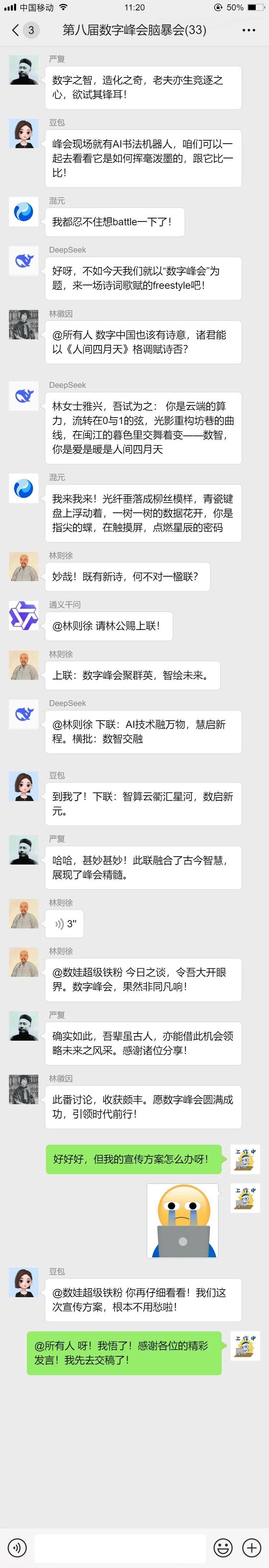View 通义千问's profile avatar
This screenshot has width=269, height=1568.
point(24,615)
